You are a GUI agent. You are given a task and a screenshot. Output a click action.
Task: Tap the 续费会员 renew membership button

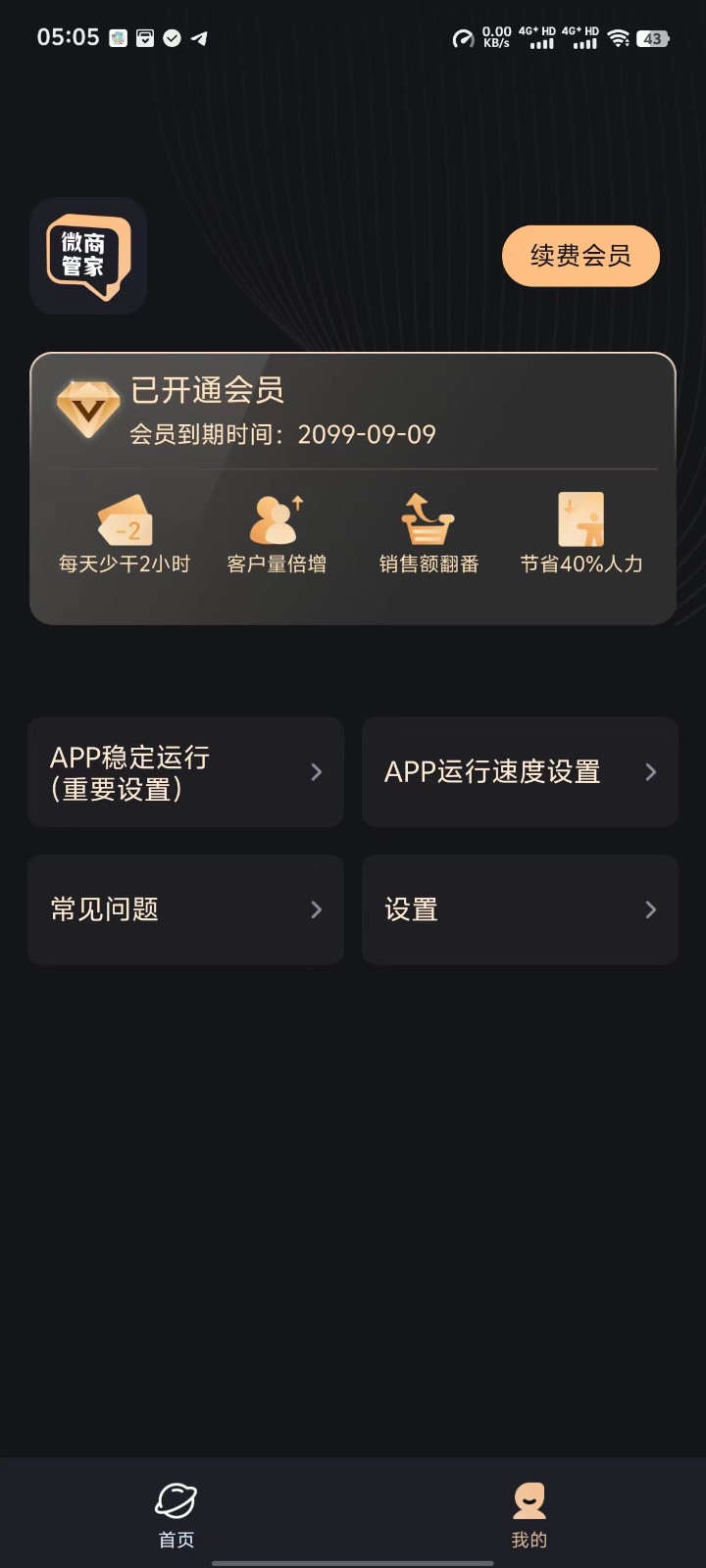tap(580, 256)
